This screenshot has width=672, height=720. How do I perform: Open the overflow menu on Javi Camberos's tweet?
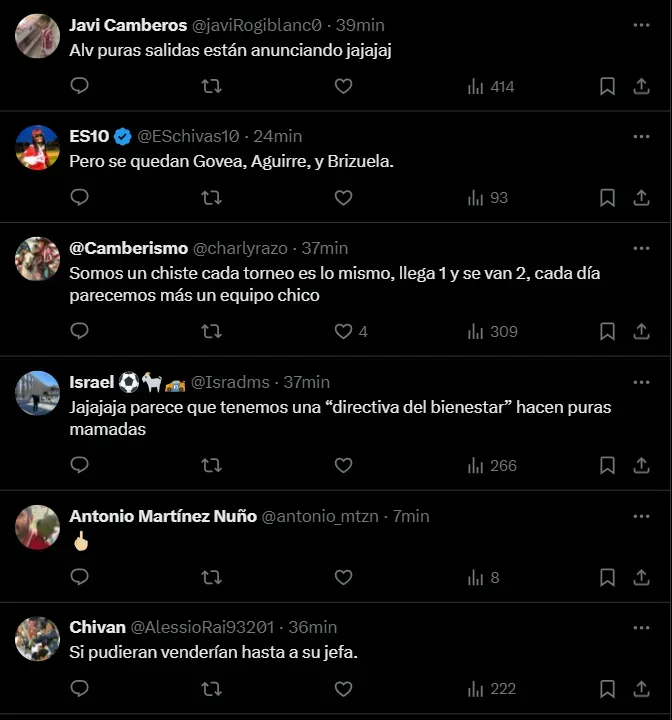coord(641,24)
